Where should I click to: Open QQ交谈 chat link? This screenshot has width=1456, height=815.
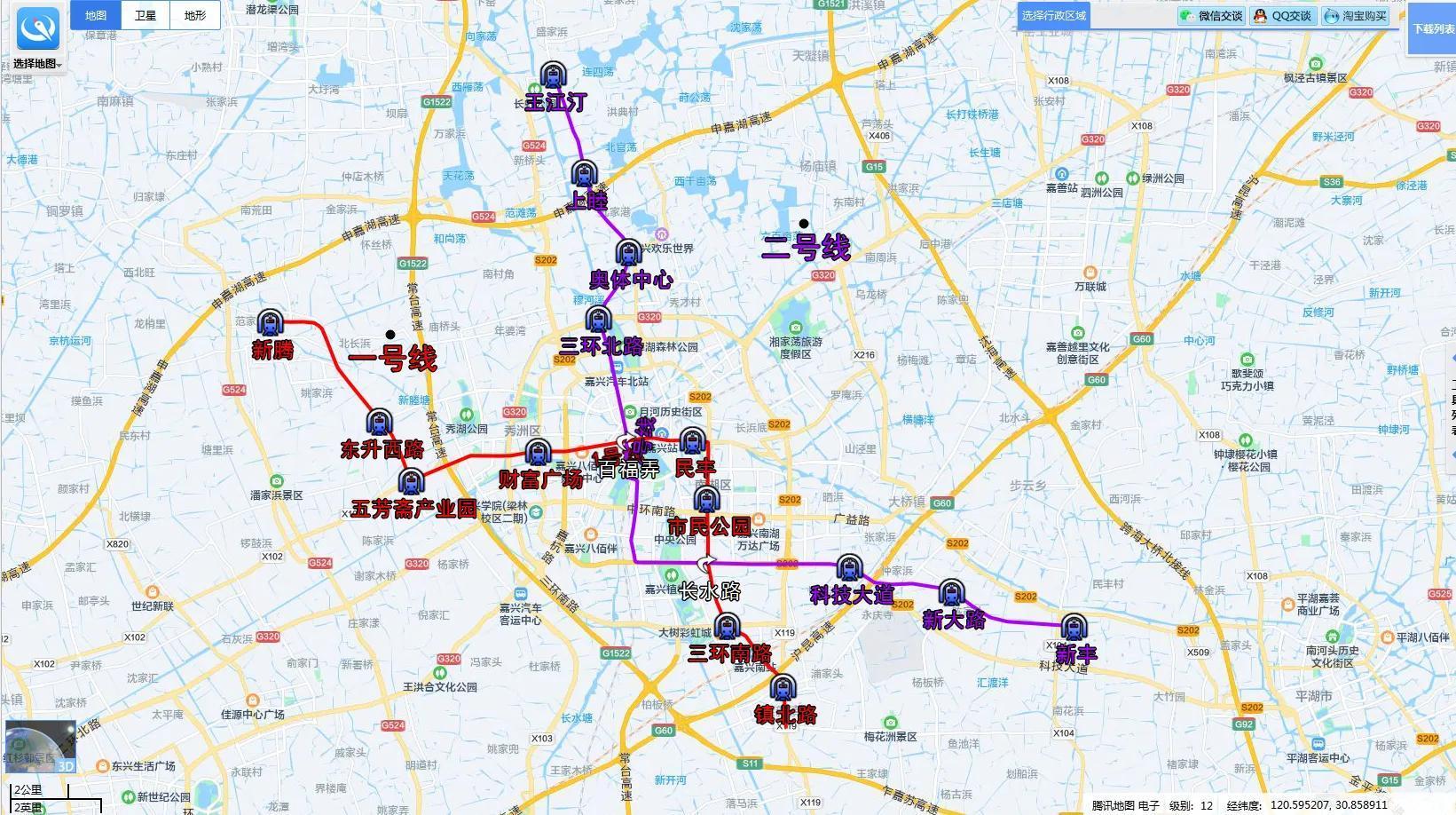tap(1282, 15)
